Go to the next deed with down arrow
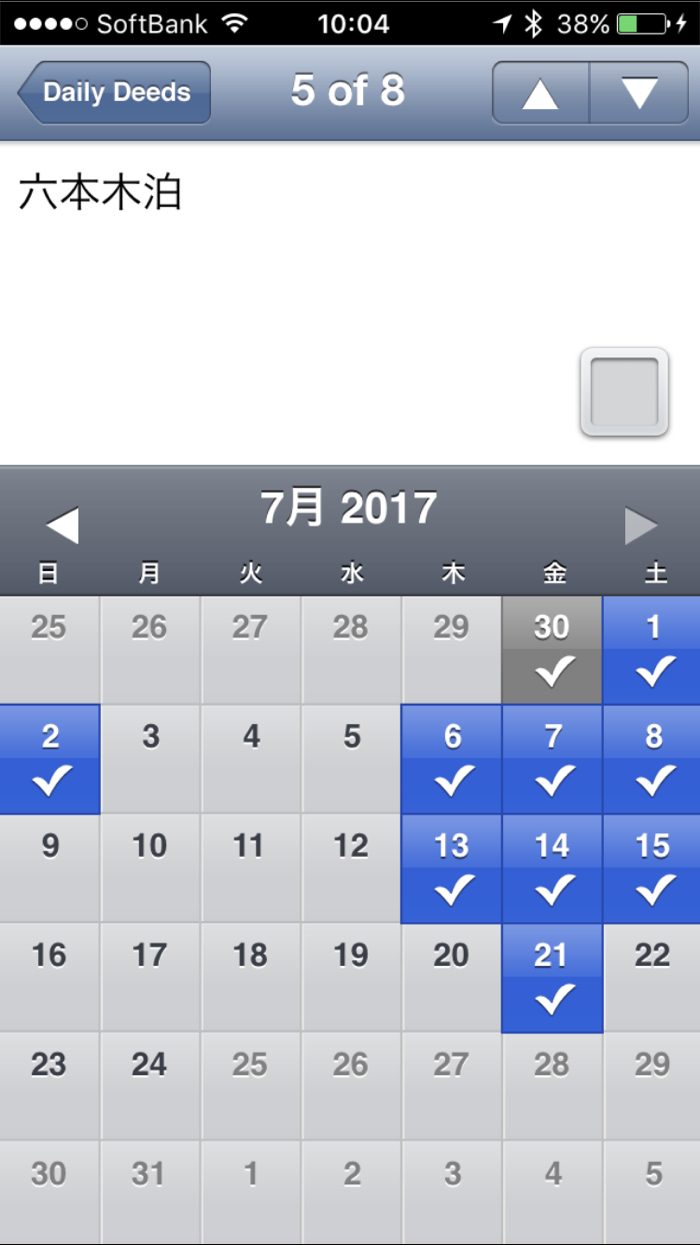Screen dimensions: 700x1245 pyautogui.click(x=639, y=92)
